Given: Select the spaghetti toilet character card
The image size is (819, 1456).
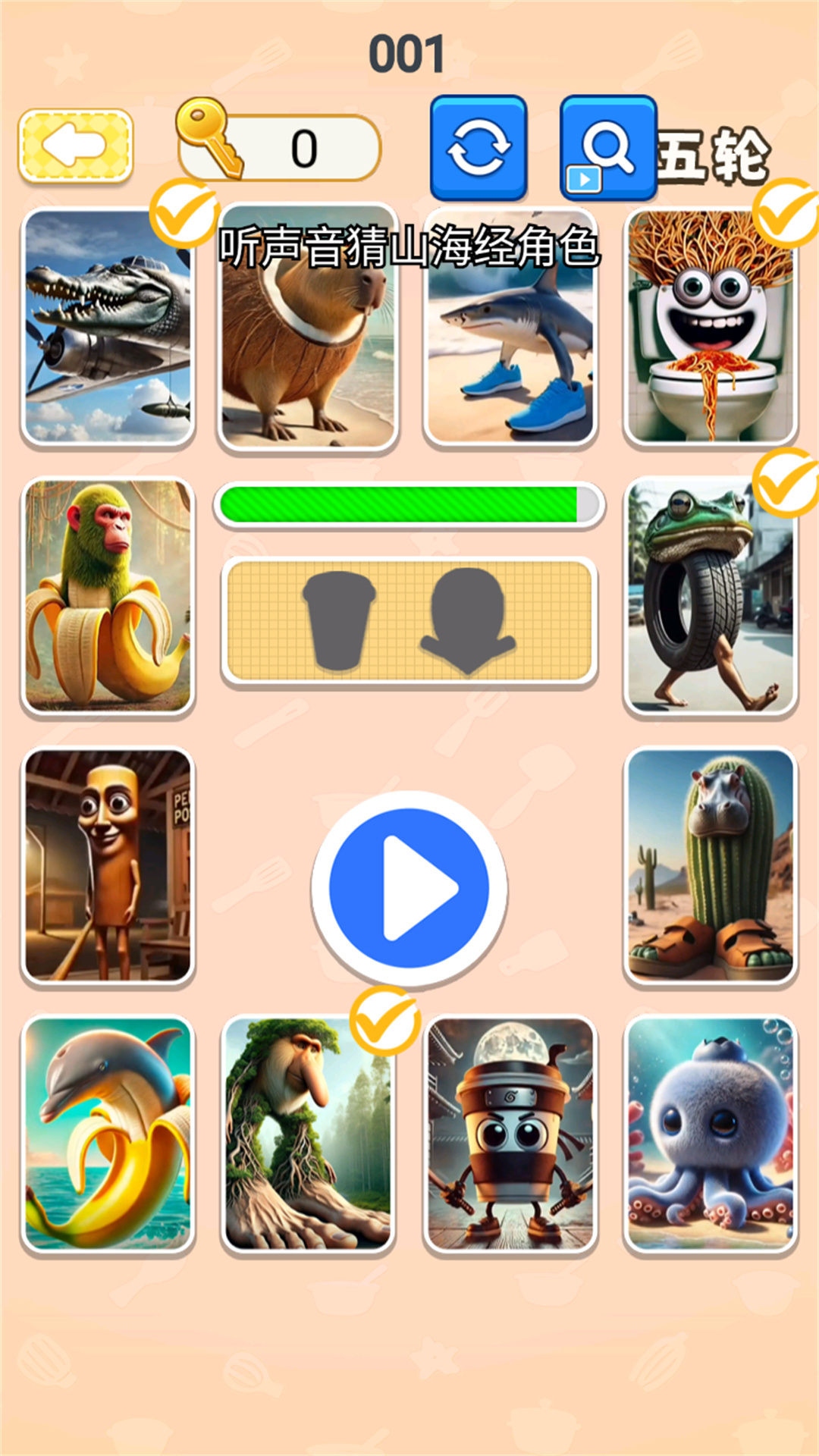Looking at the screenshot, I should (710, 326).
